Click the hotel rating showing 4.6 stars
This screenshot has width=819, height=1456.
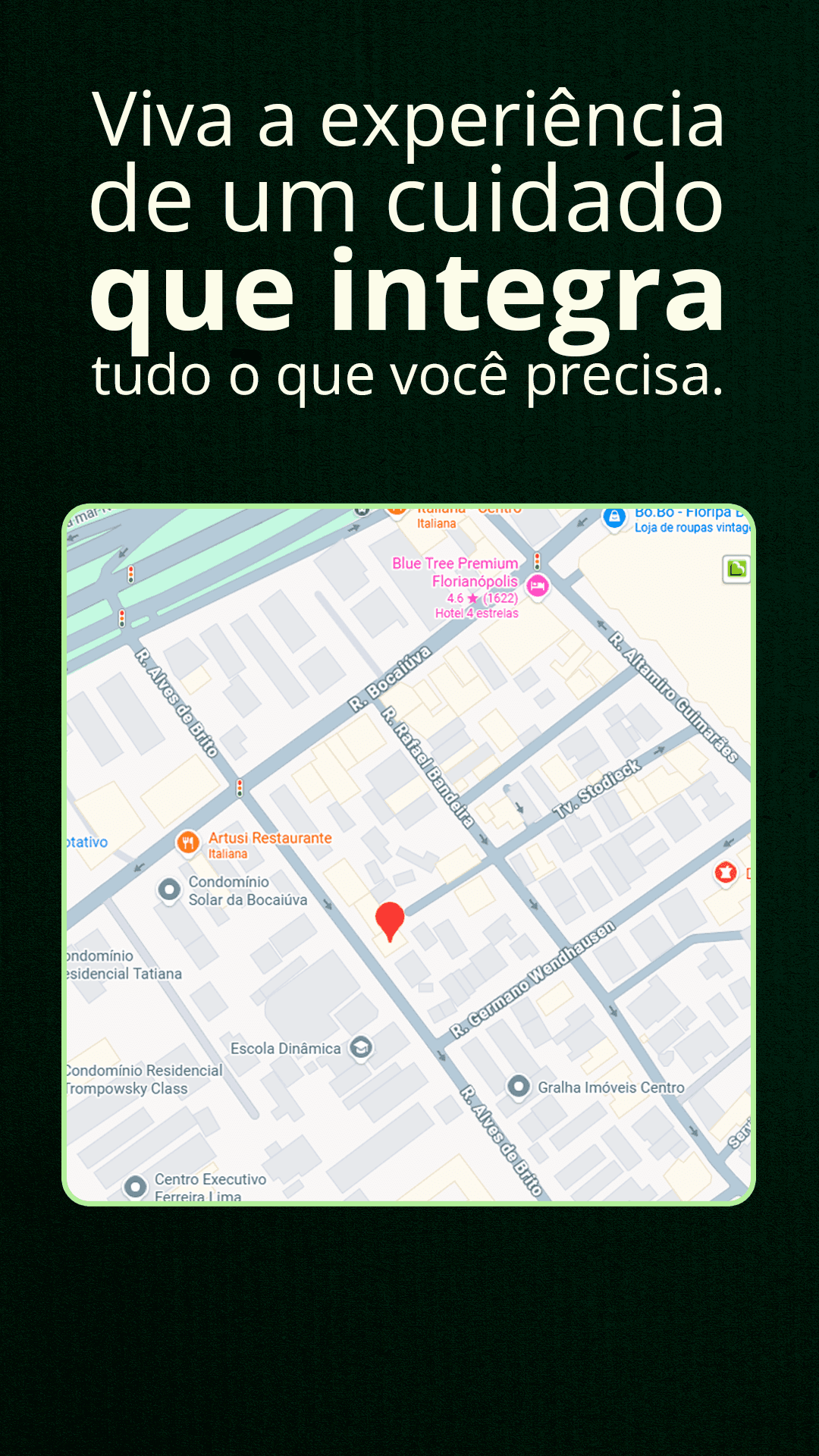pyautogui.click(x=482, y=599)
